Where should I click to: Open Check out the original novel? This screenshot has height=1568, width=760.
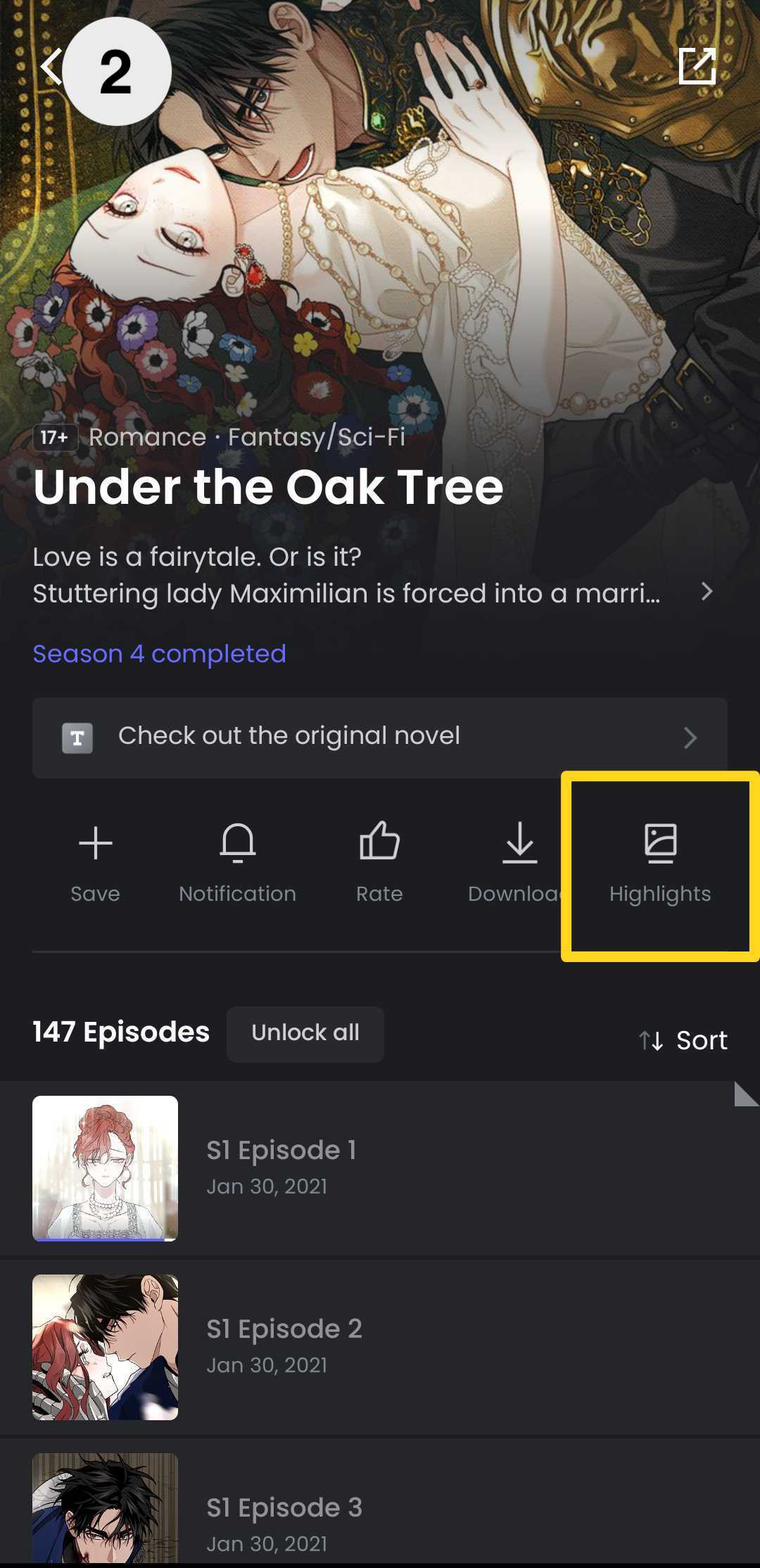coord(379,737)
